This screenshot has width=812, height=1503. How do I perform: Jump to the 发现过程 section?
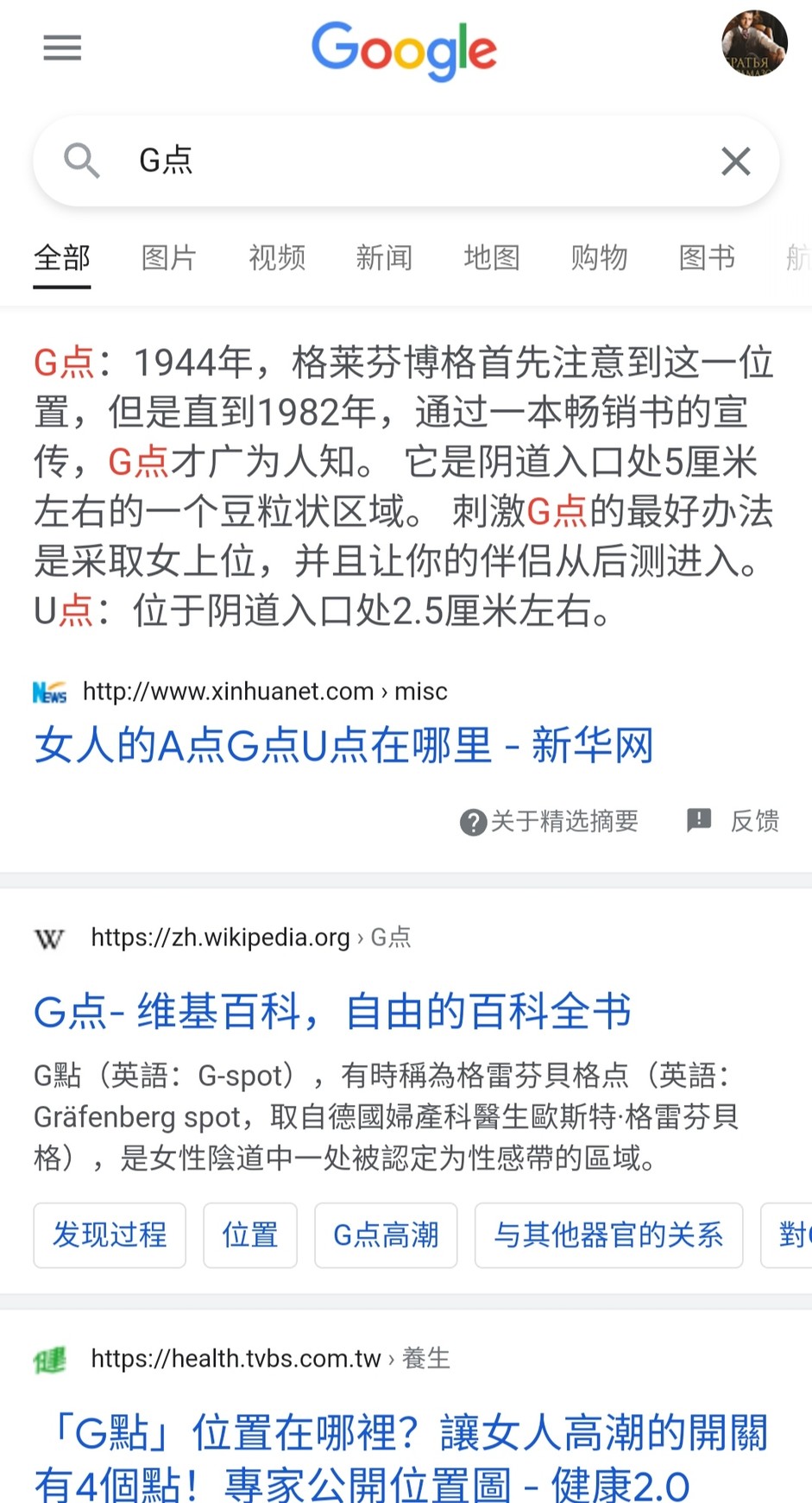click(110, 1235)
